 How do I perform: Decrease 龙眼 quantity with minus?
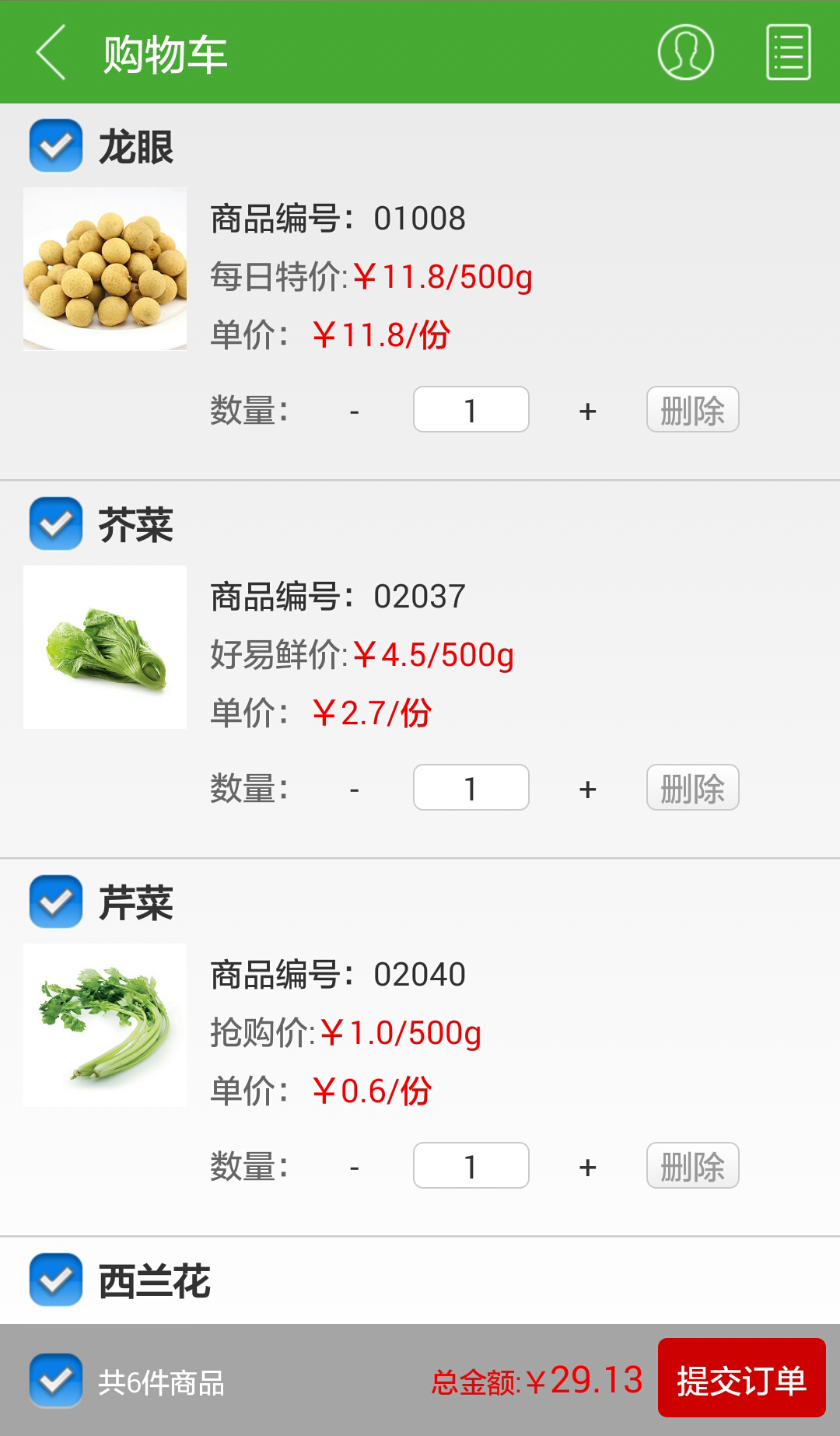tap(355, 411)
